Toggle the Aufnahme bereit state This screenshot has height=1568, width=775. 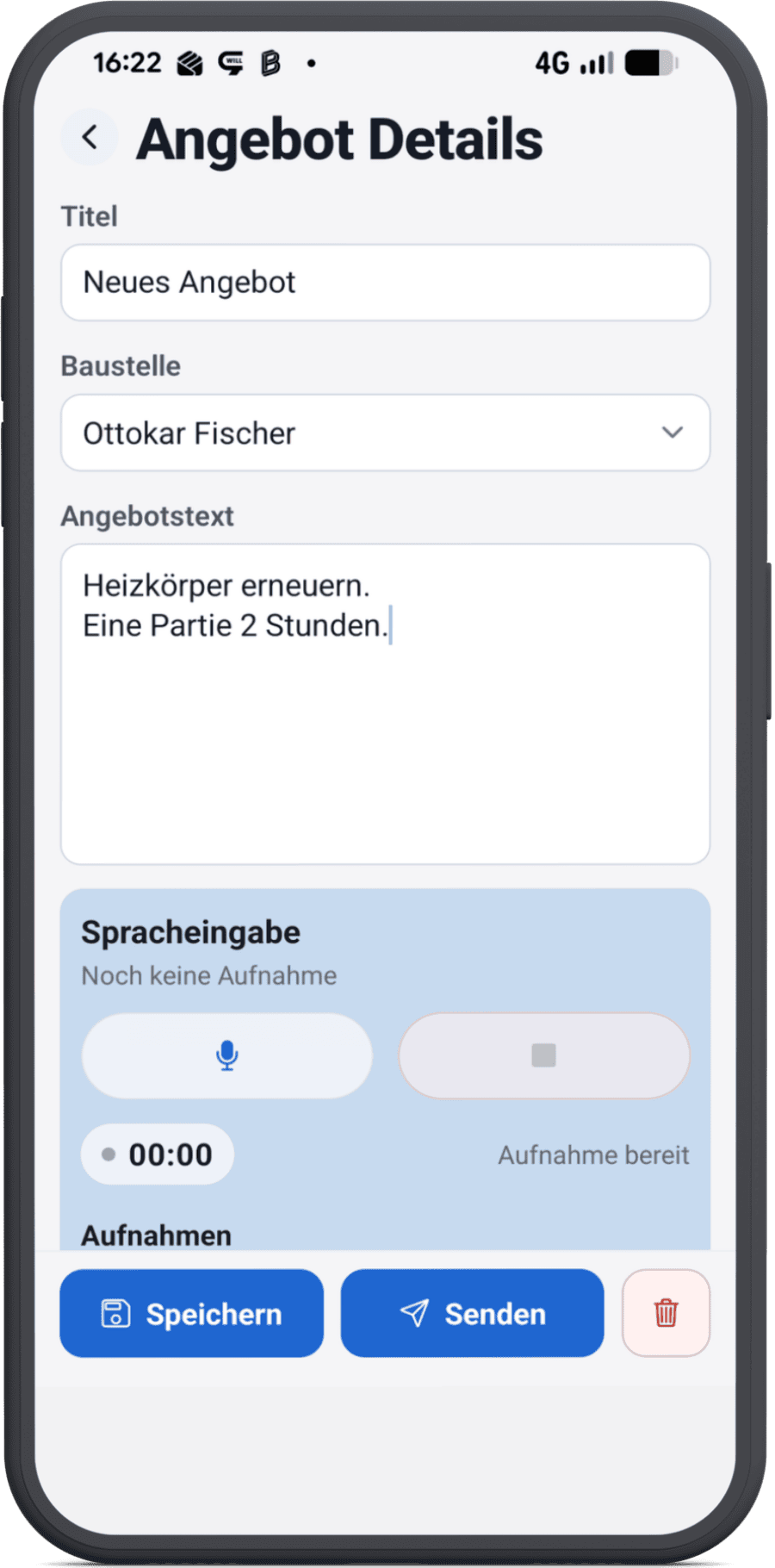coord(593,1154)
